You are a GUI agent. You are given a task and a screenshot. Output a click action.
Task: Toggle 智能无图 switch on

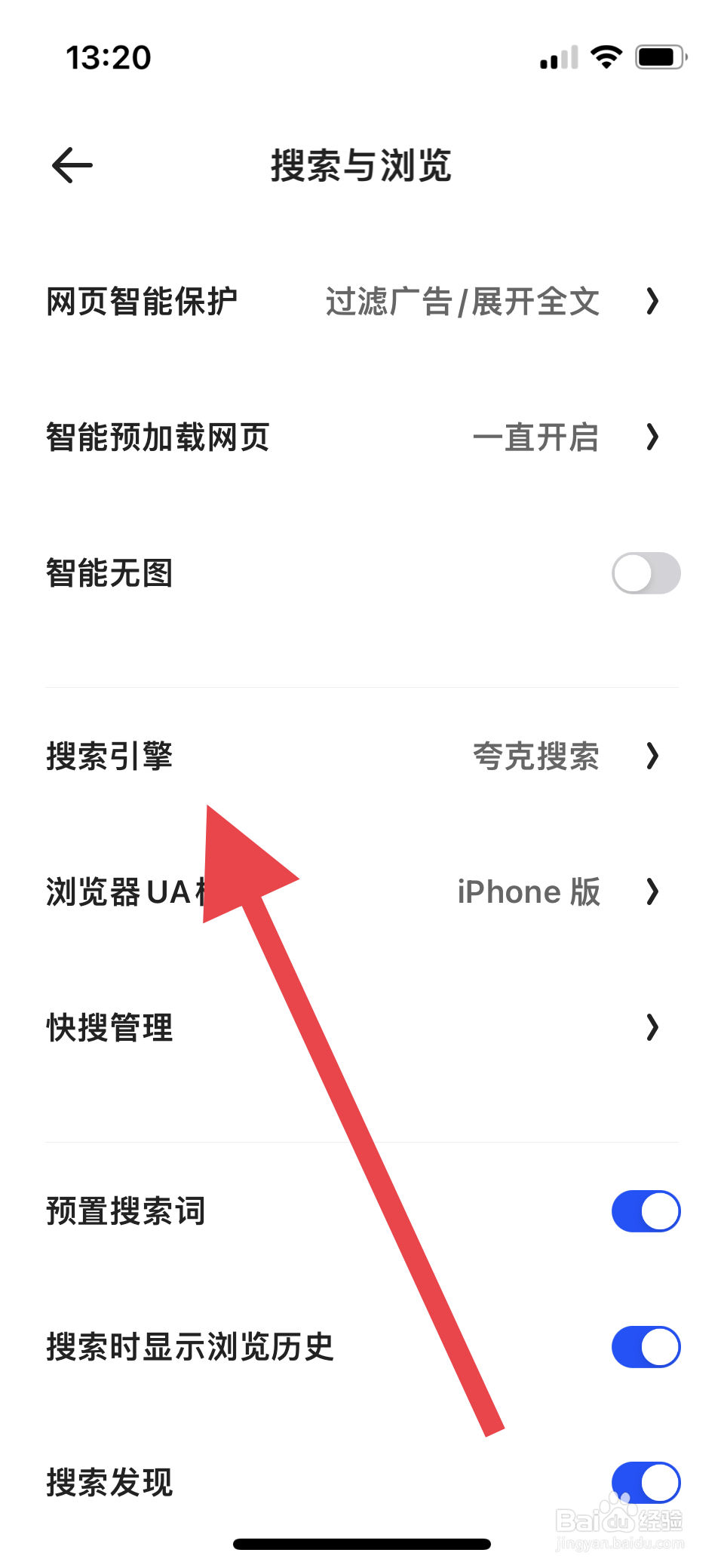(x=646, y=574)
